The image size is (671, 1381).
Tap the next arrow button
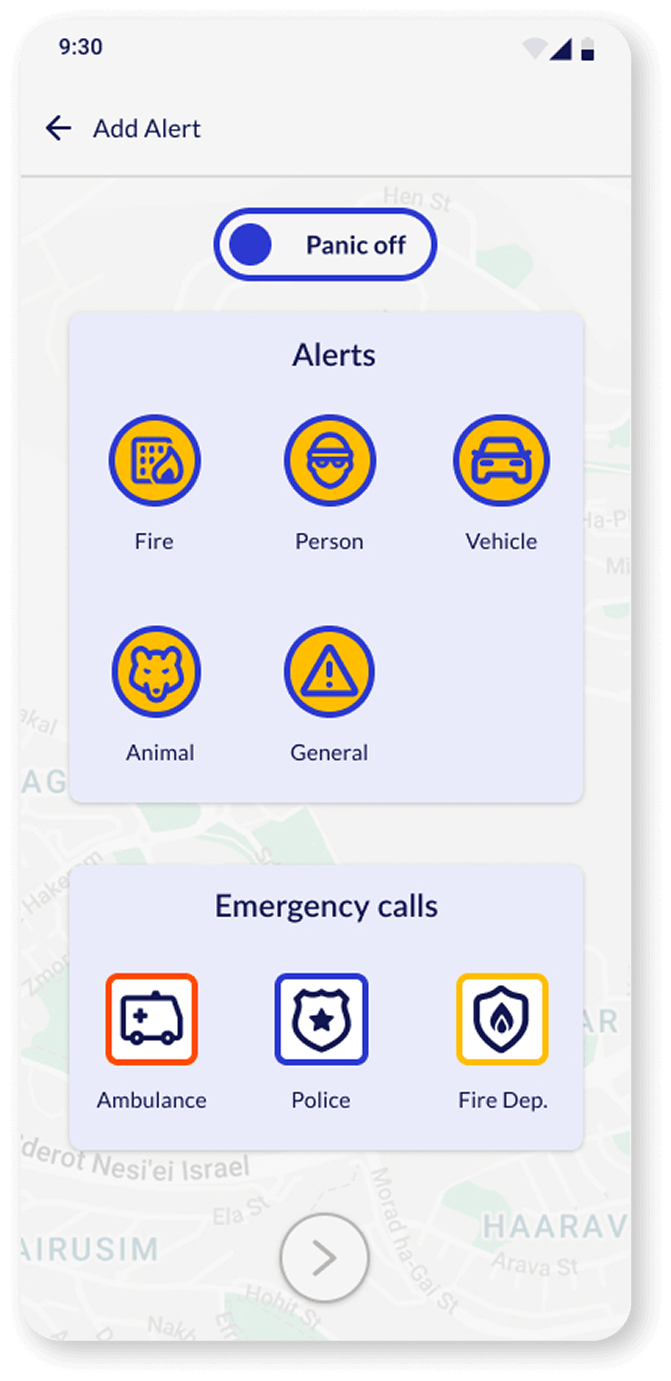coord(325,1258)
